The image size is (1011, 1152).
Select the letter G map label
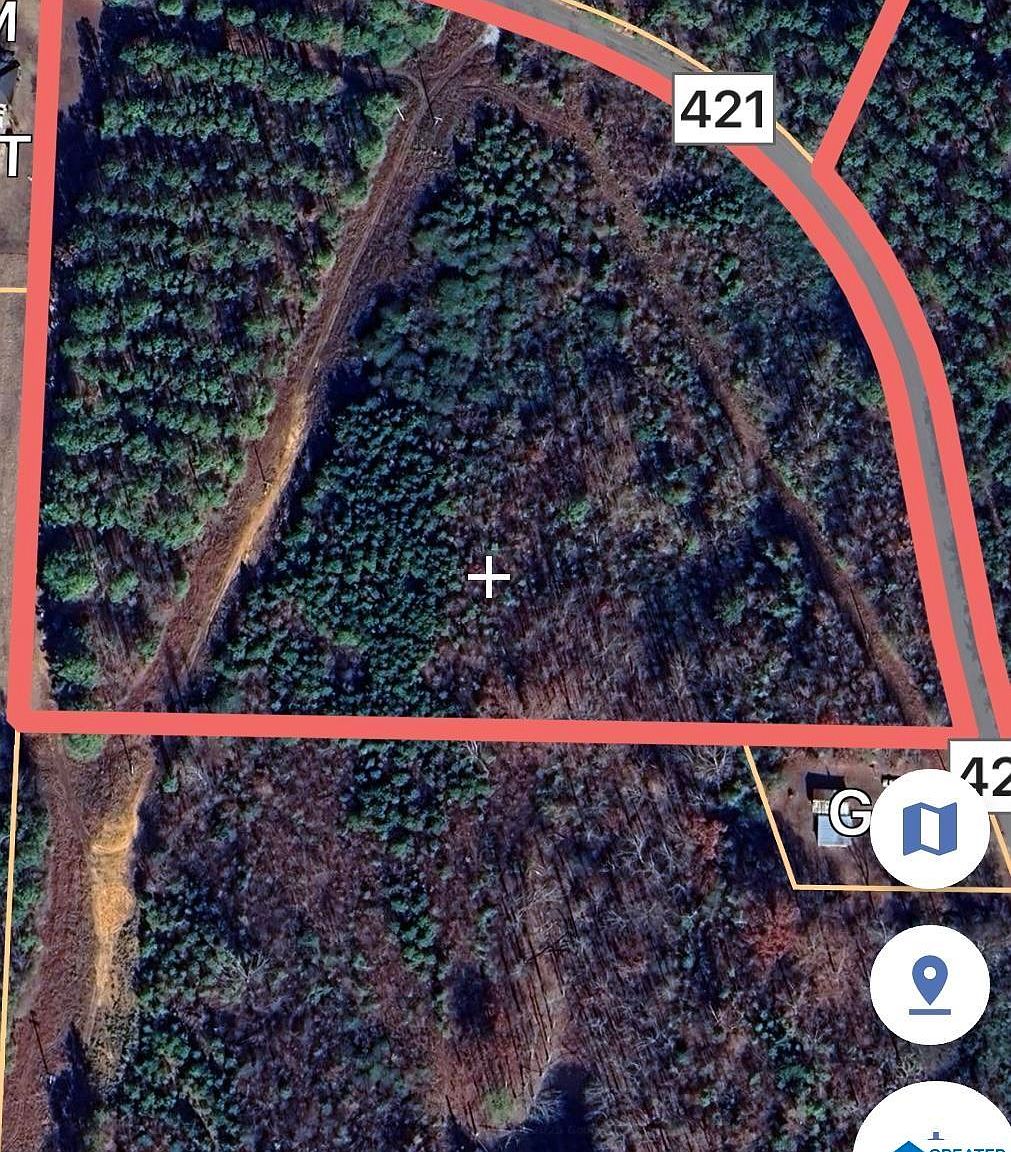point(851,812)
